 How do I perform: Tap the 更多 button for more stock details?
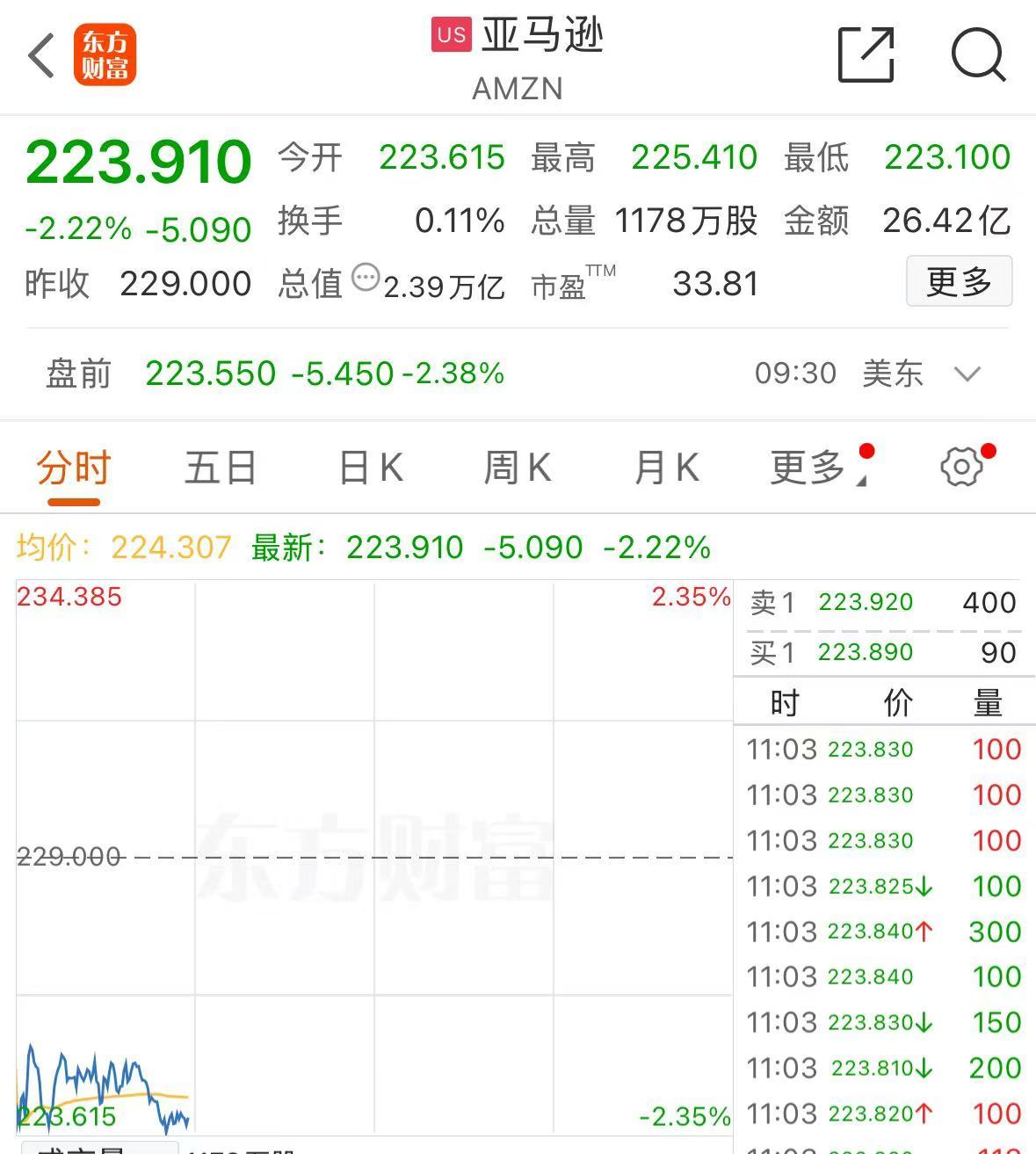(x=959, y=281)
